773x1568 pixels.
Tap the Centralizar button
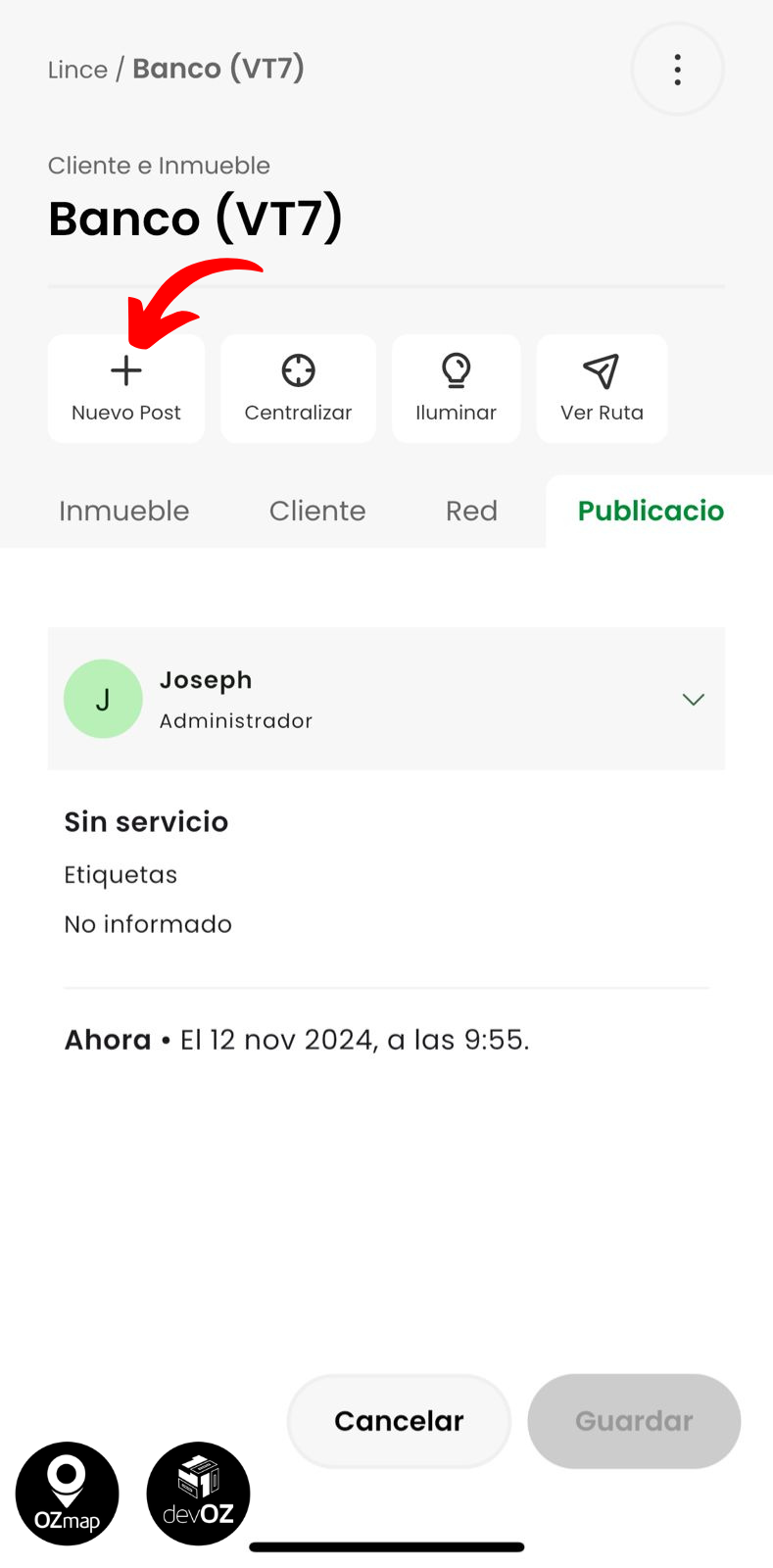[298, 389]
